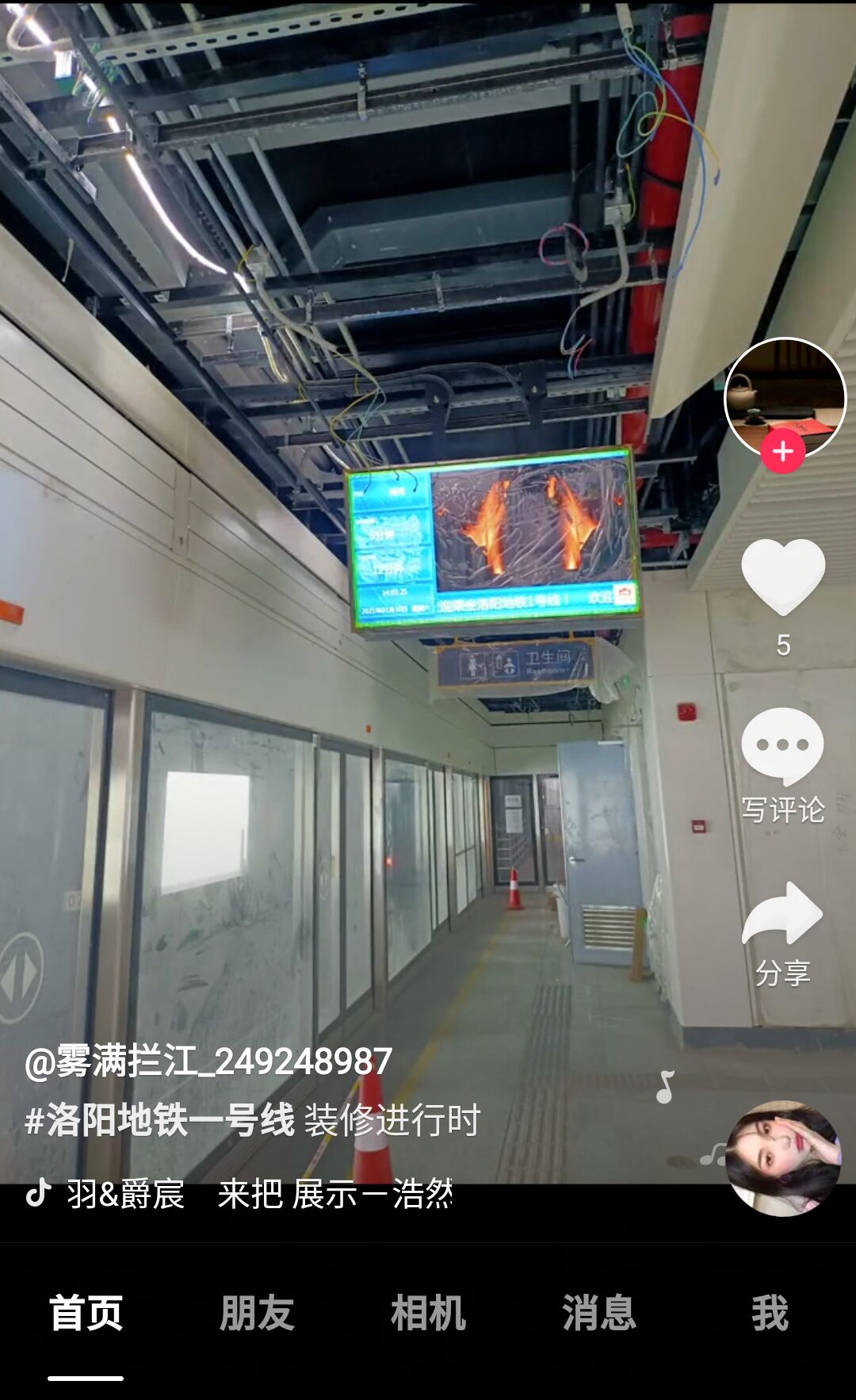856x1400 pixels.
Task: Open the creator's teapot profile avatar
Action: [785, 395]
